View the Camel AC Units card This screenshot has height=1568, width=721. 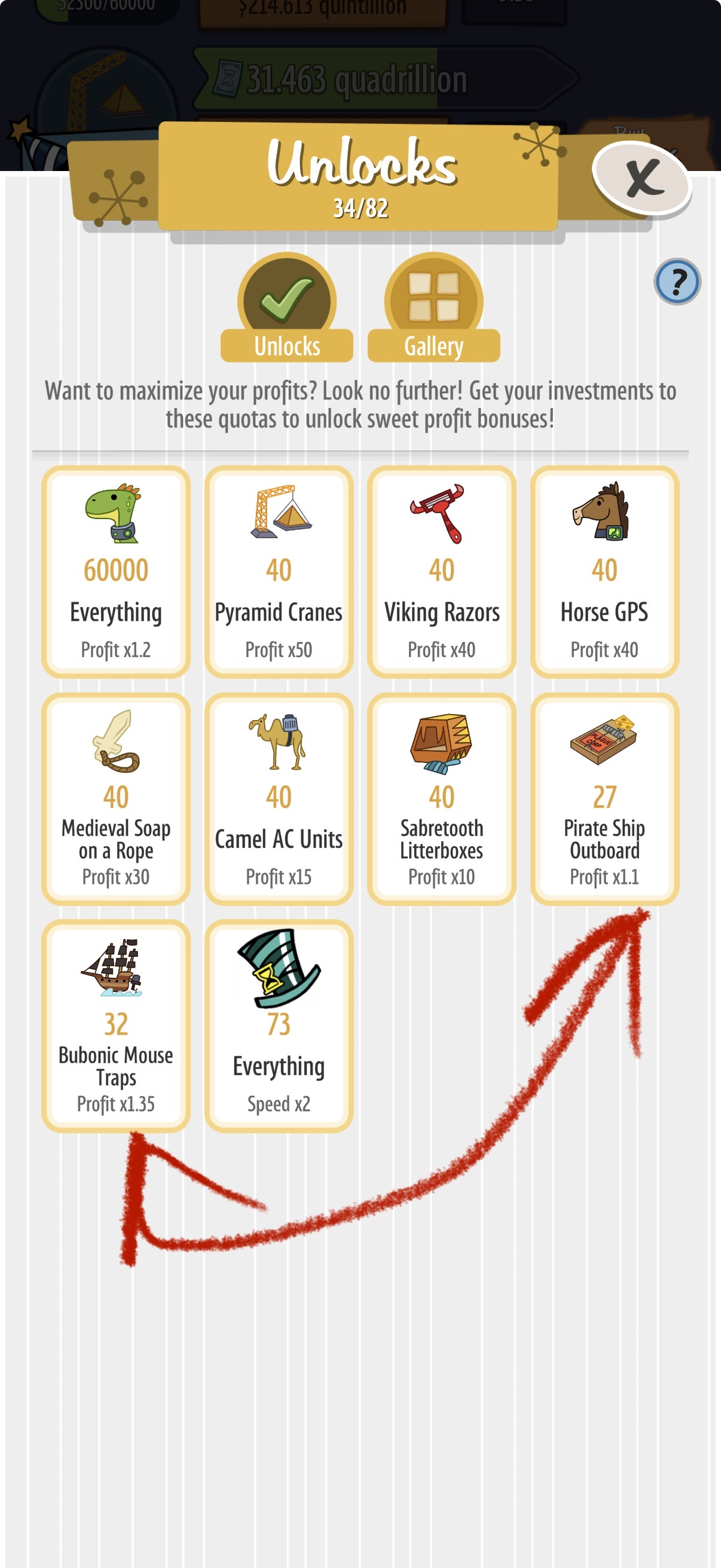(279, 798)
